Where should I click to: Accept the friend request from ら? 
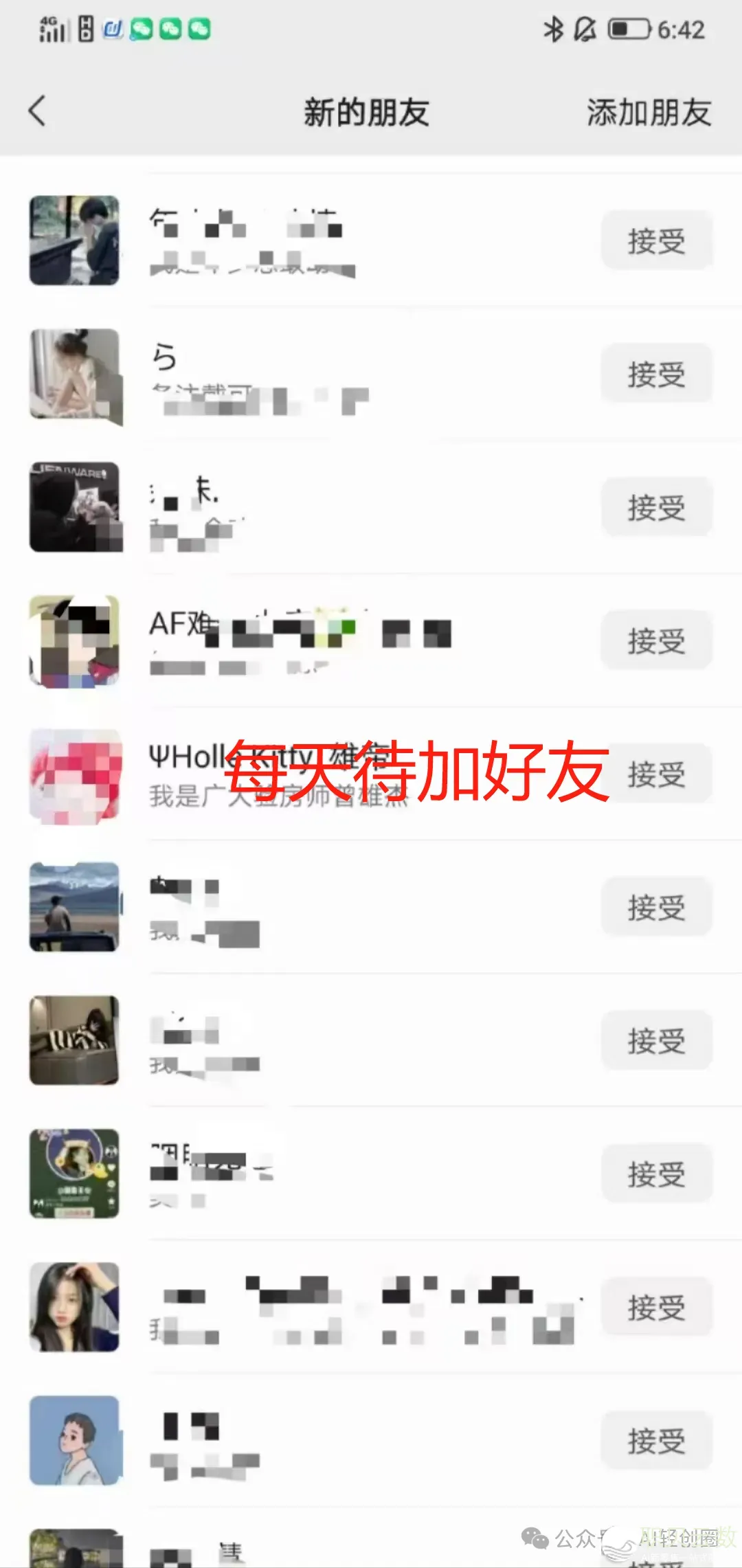(x=656, y=374)
